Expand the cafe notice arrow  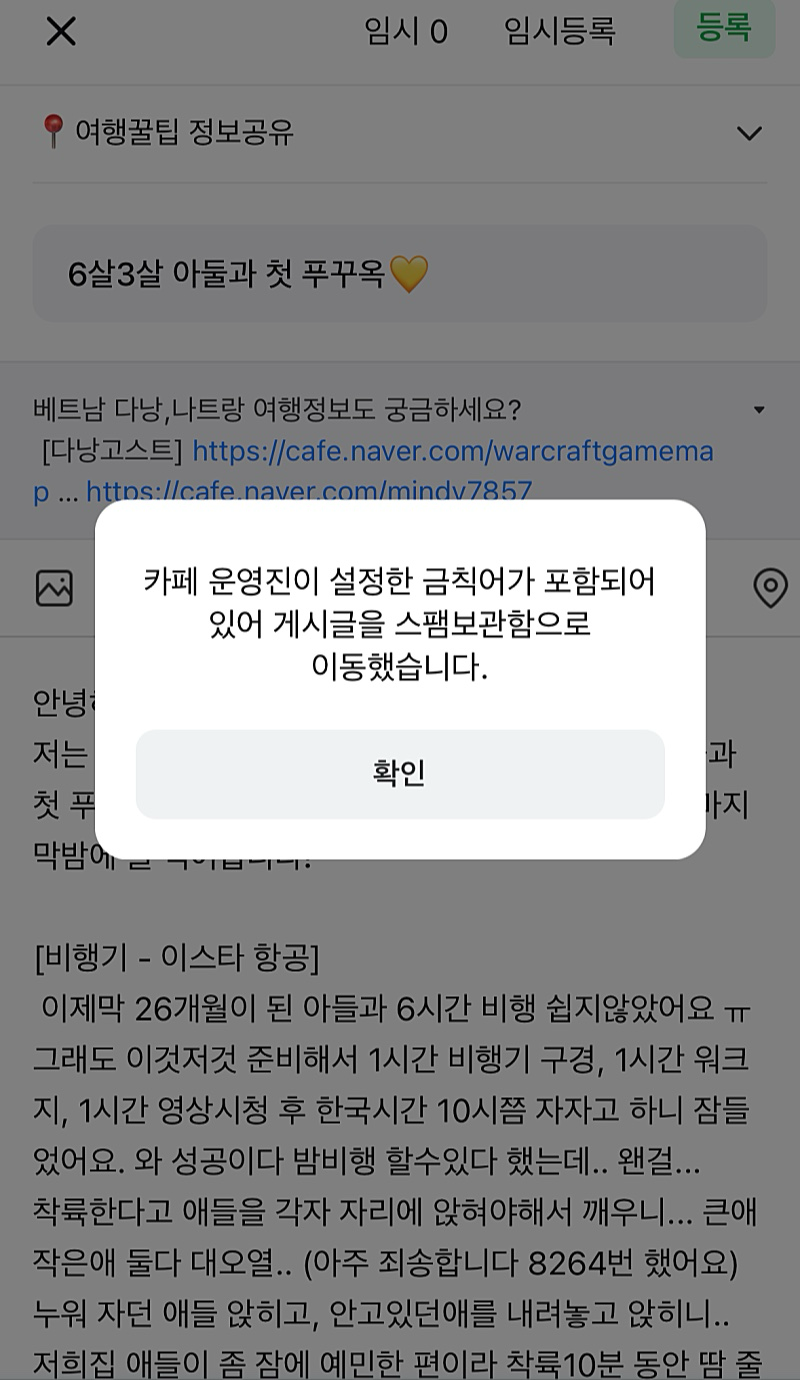pos(759,410)
